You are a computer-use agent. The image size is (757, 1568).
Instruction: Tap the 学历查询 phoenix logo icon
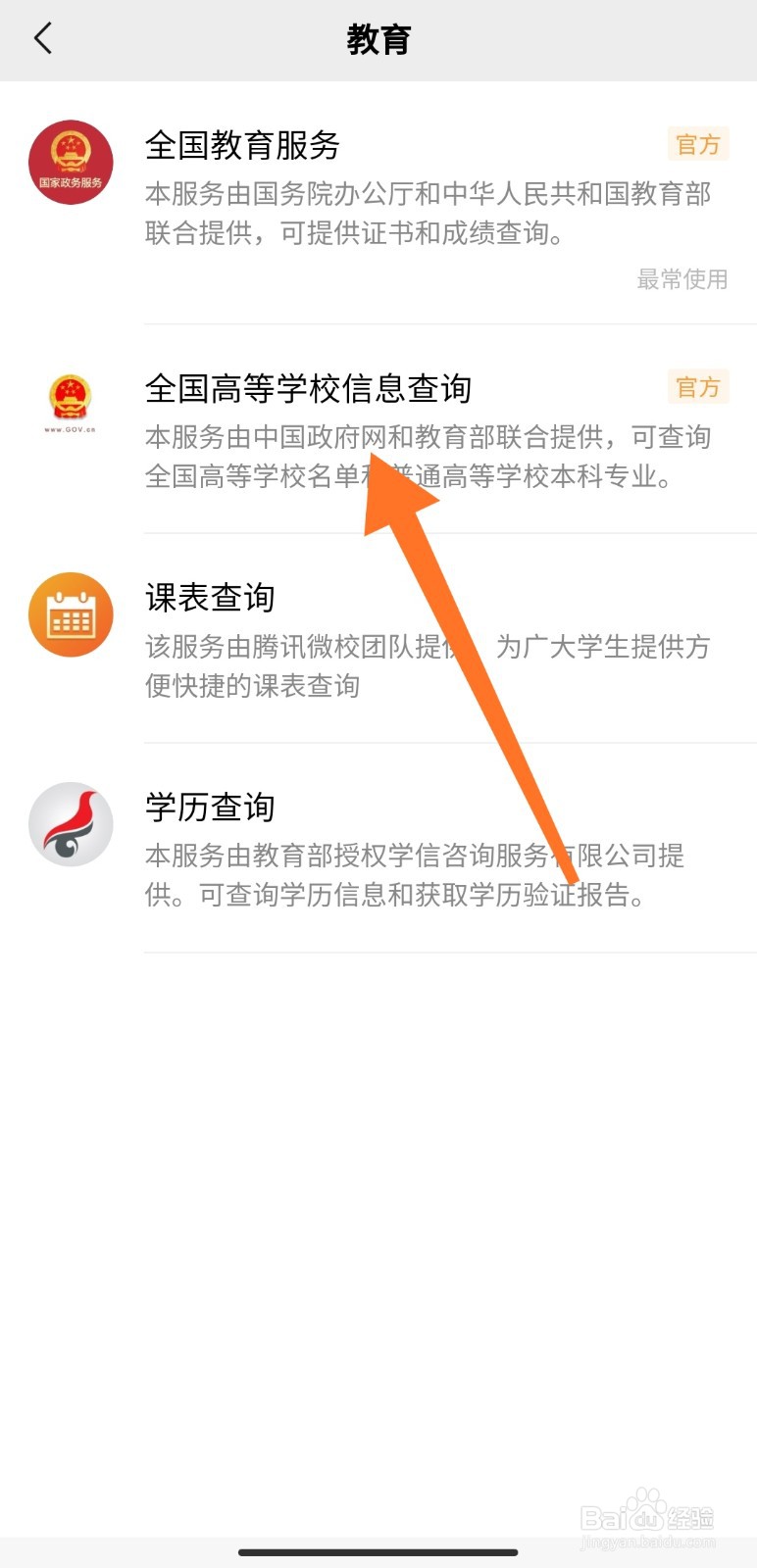click(70, 824)
